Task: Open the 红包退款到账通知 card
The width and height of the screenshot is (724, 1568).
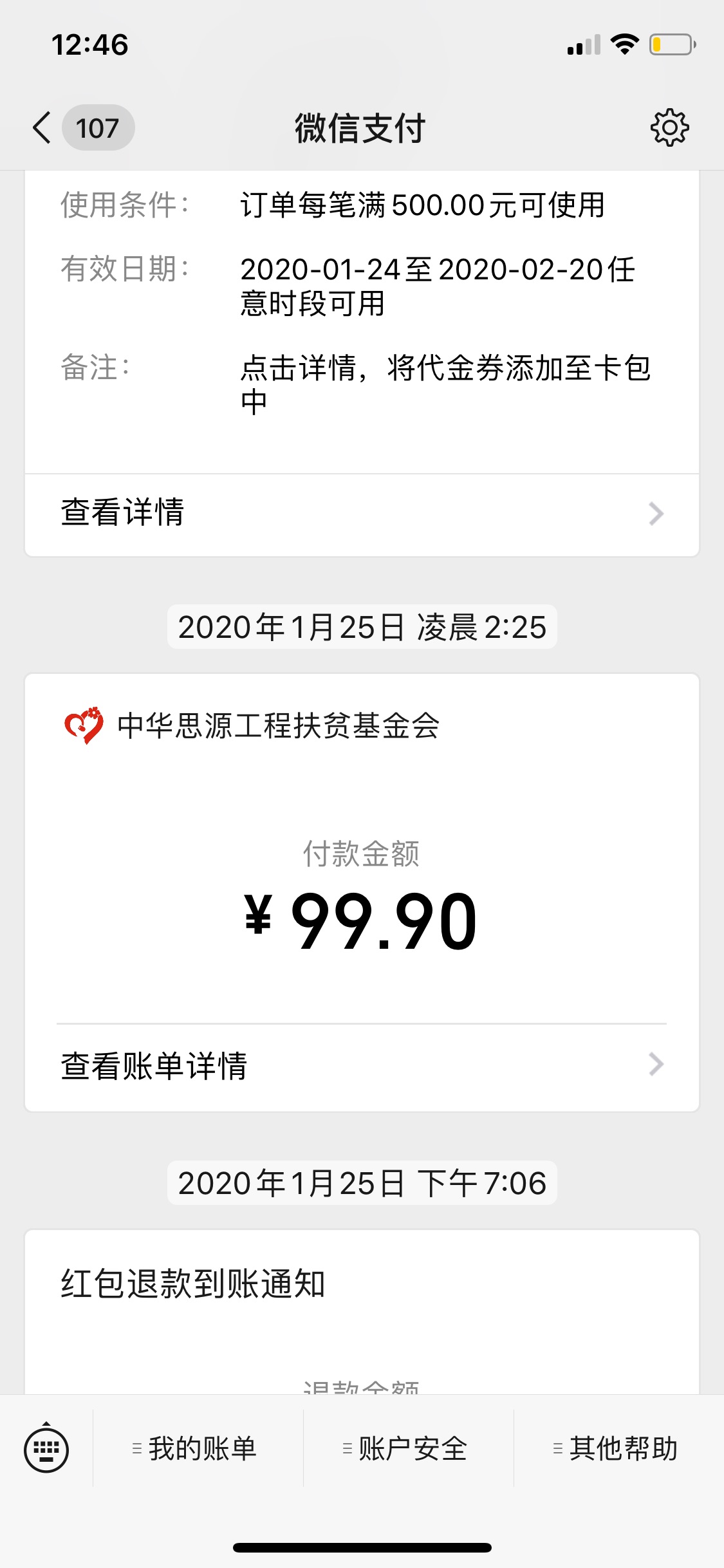Action: 362,1312
